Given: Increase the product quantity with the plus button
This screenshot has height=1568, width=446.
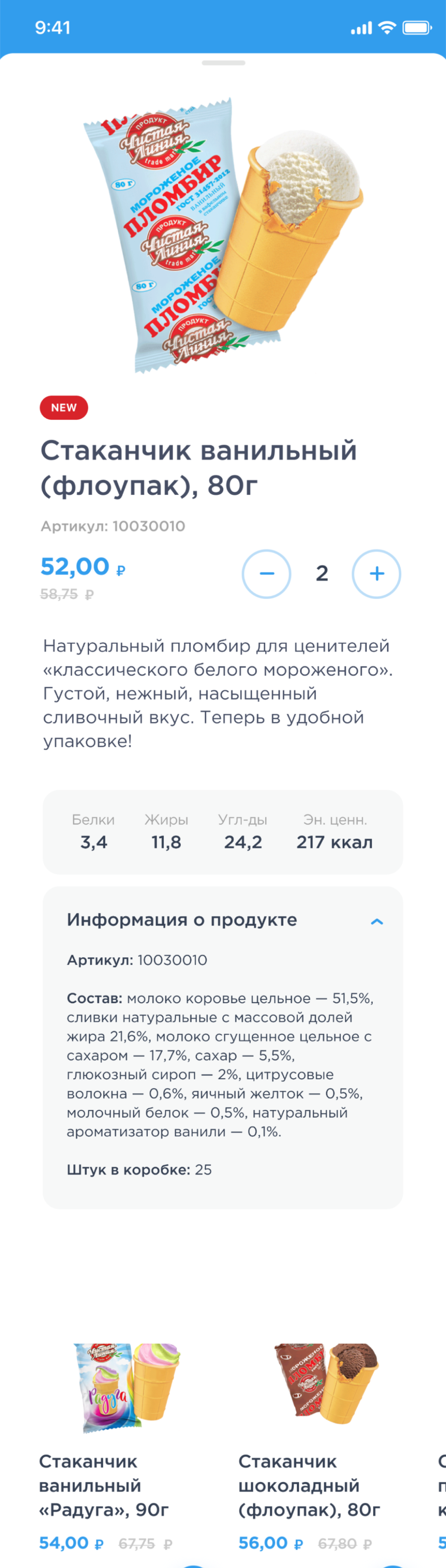Looking at the screenshot, I should (376, 574).
